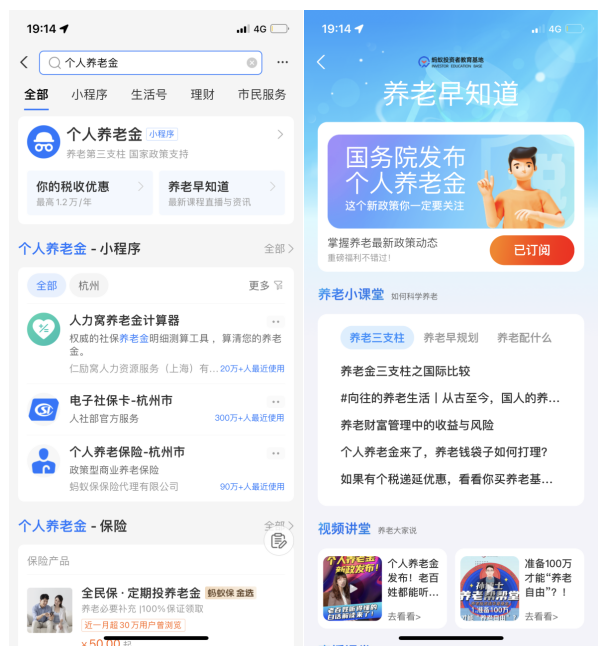This screenshot has width=604, height=651.
Task: Switch to 养老早规划 tab in 养老小课堂
Action: 450,338
